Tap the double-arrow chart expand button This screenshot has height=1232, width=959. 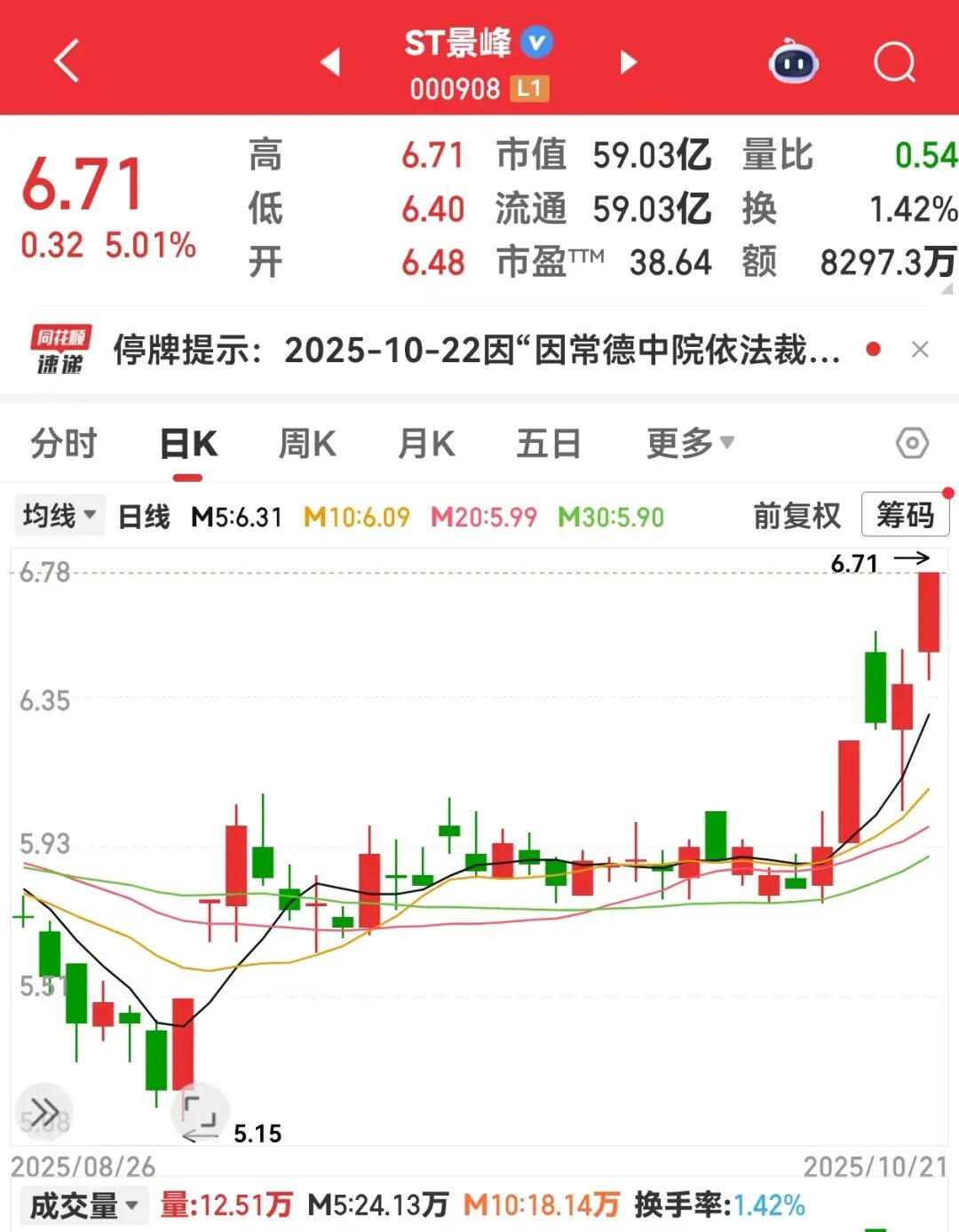[x=45, y=1111]
